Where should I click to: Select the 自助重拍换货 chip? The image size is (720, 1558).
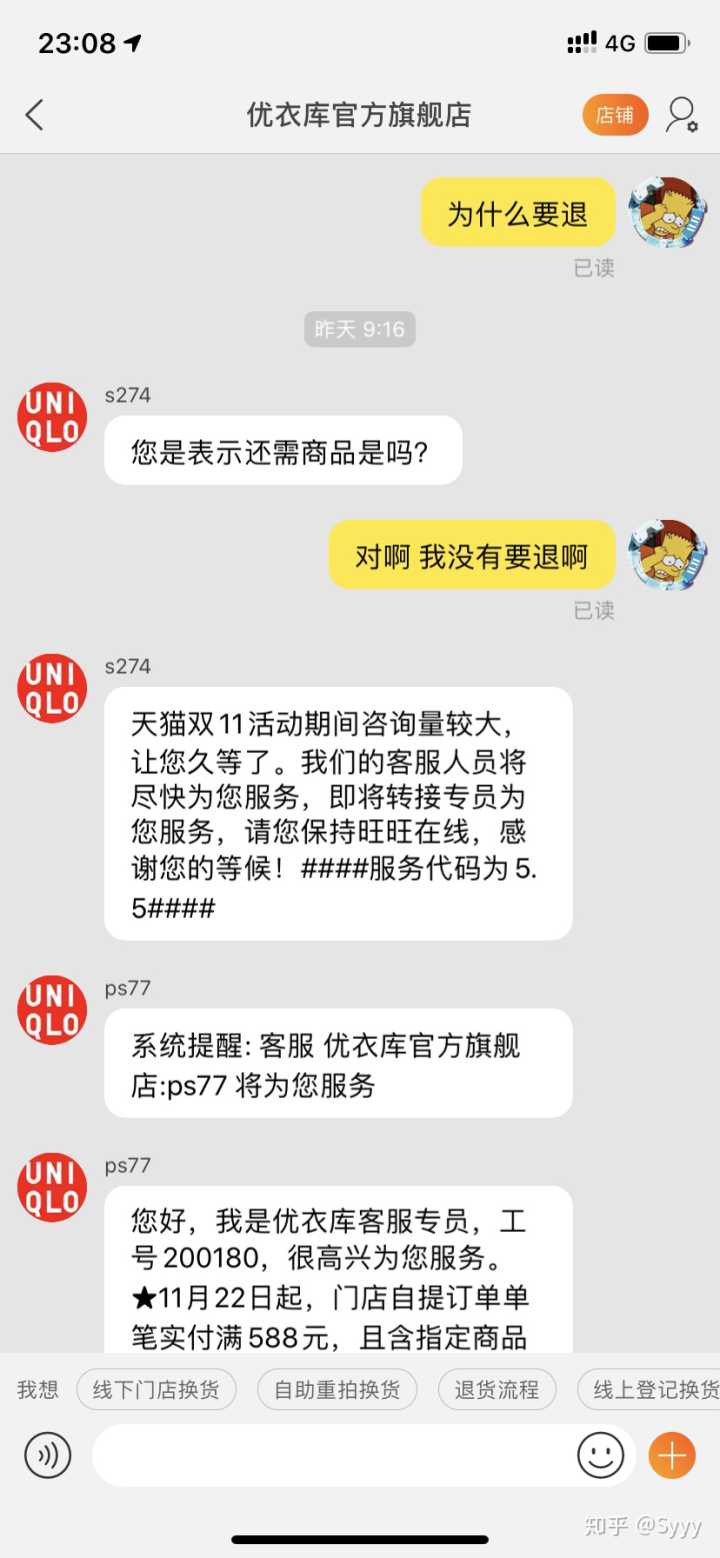pyautogui.click(x=337, y=1389)
